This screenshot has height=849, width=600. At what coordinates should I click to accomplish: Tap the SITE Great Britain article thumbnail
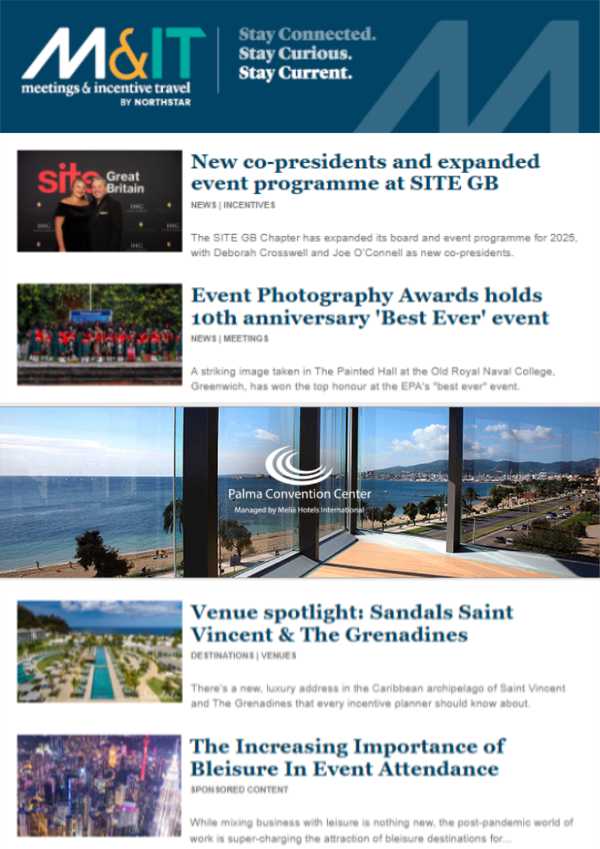pos(99,200)
